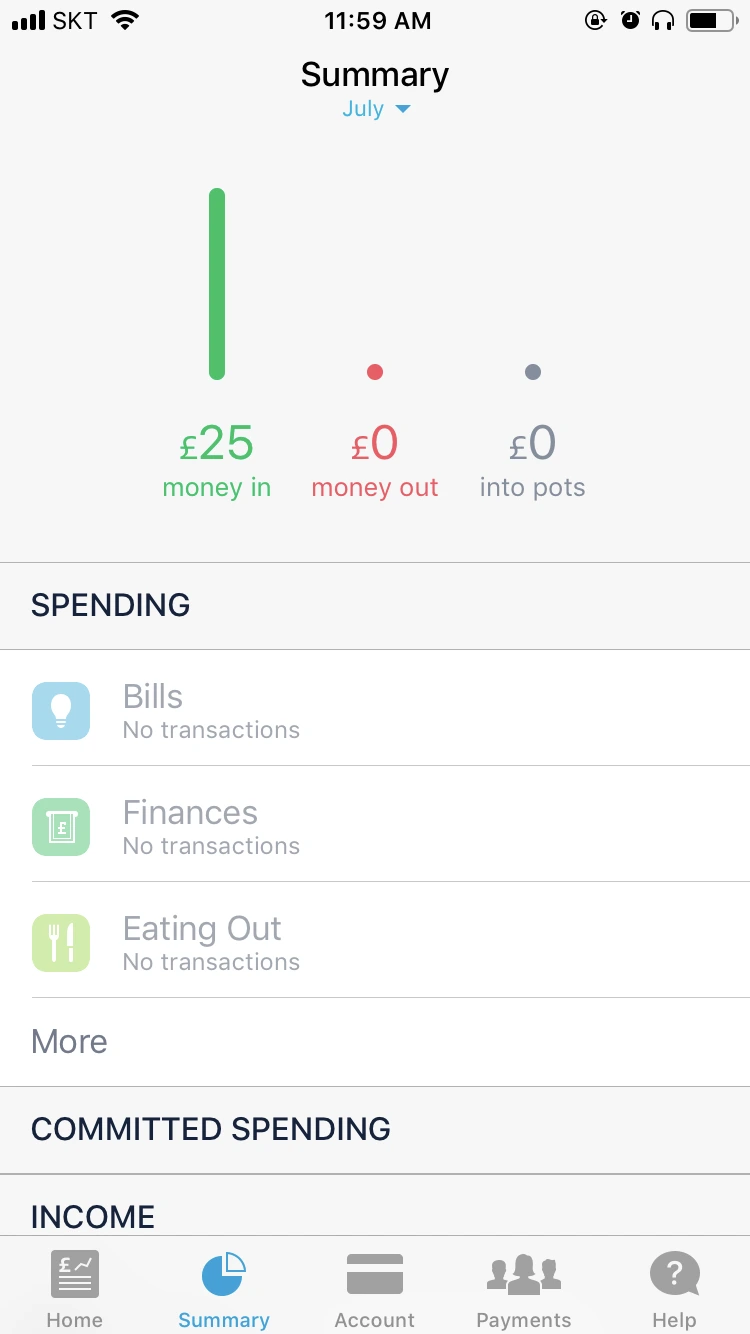
Task: Open the Bills spending category
Action: (375, 710)
